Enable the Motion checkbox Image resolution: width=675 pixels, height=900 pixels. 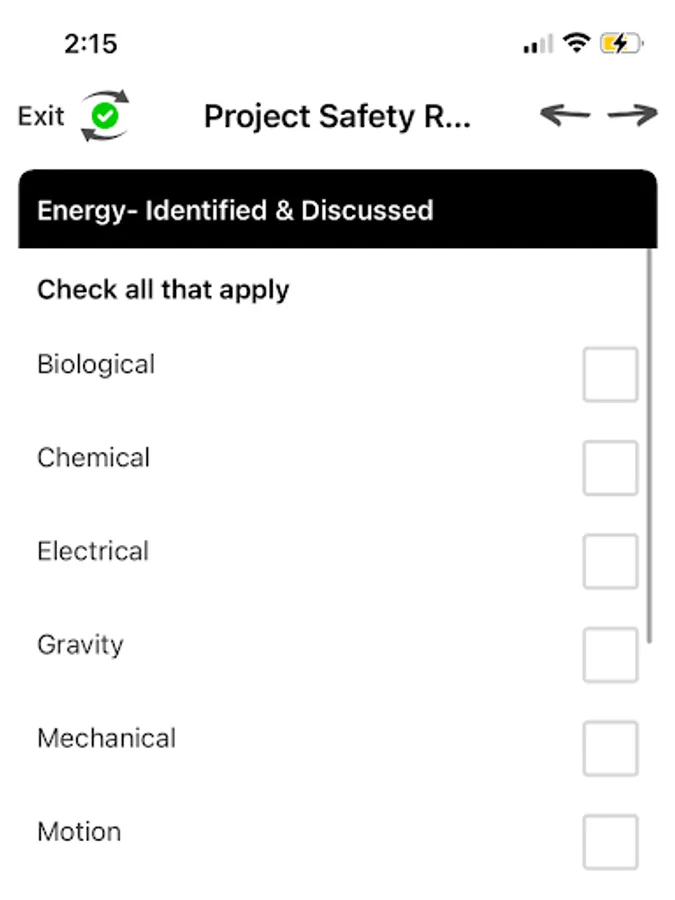[x=610, y=842]
